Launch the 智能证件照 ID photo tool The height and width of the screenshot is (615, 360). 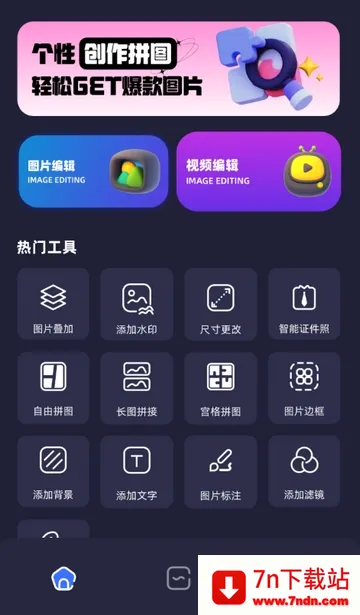click(304, 304)
